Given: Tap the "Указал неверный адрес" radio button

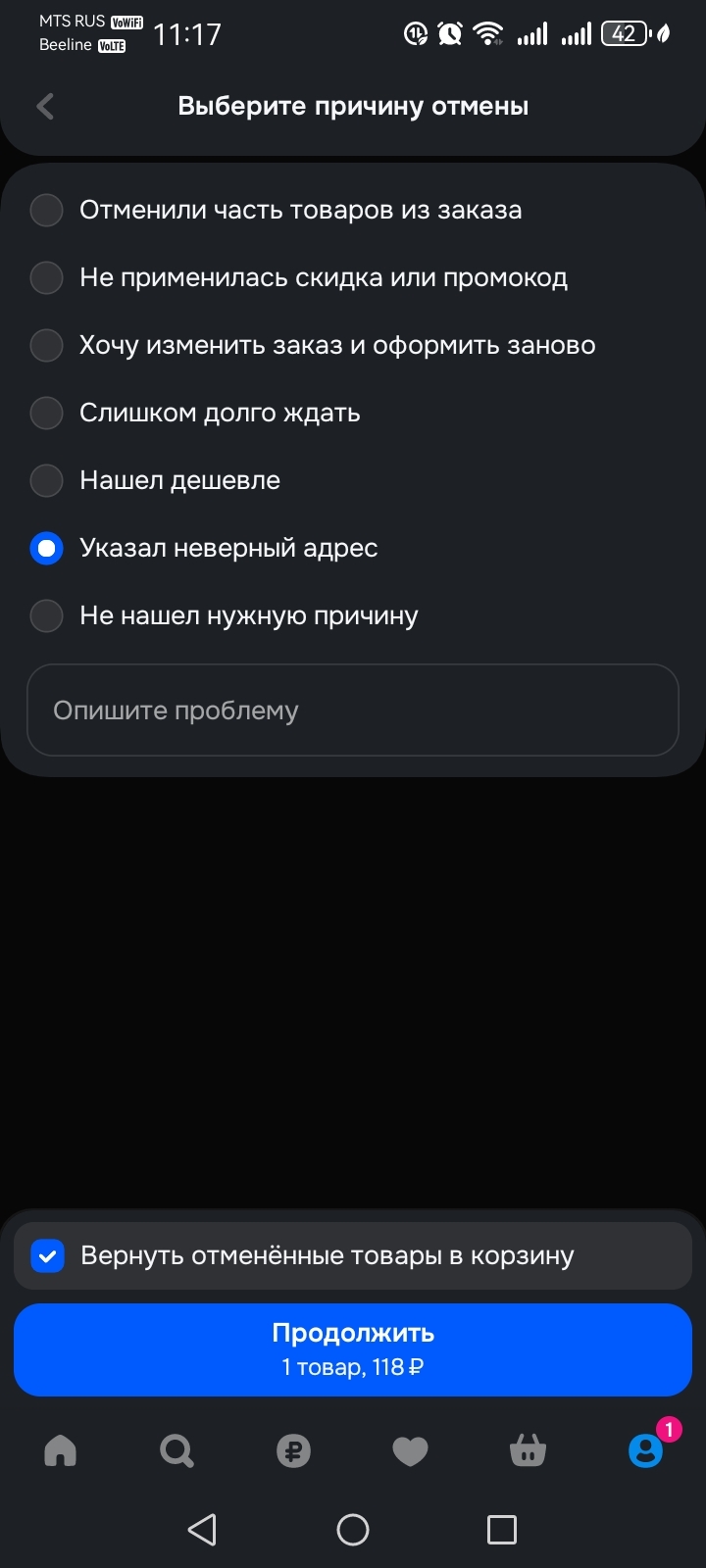Looking at the screenshot, I should (47, 548).
